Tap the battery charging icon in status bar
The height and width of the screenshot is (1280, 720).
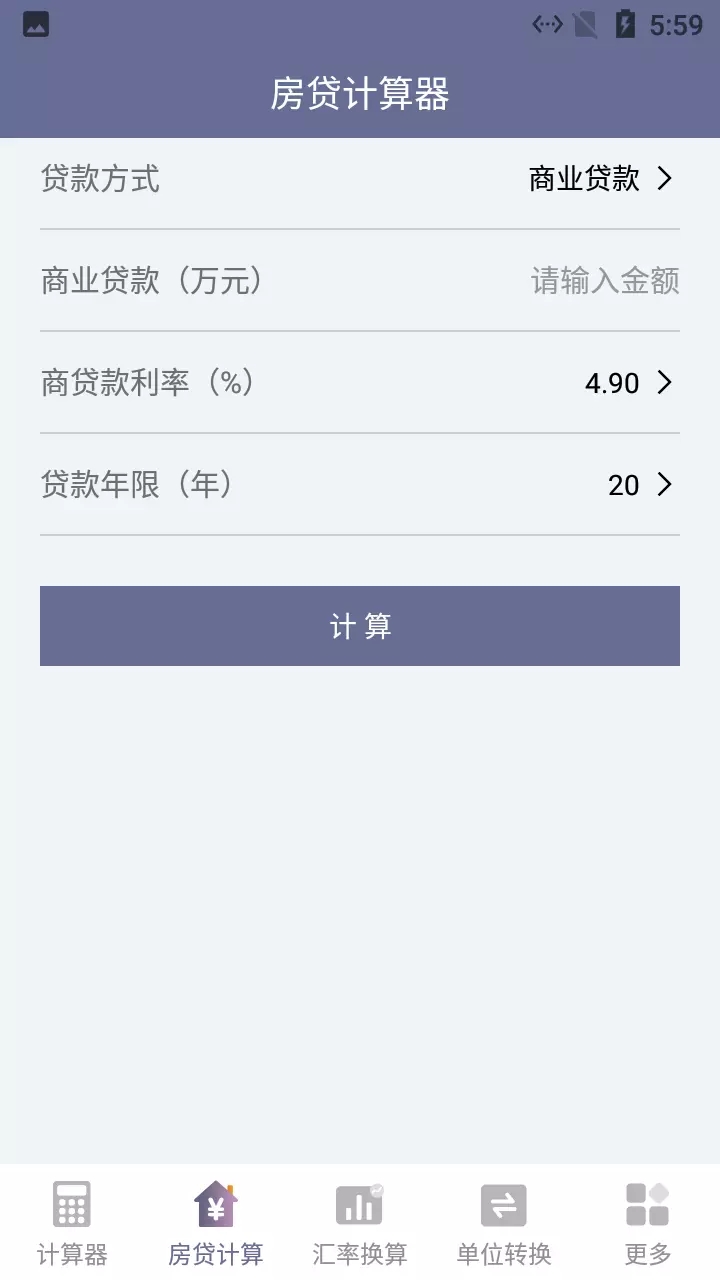(625, 25)
